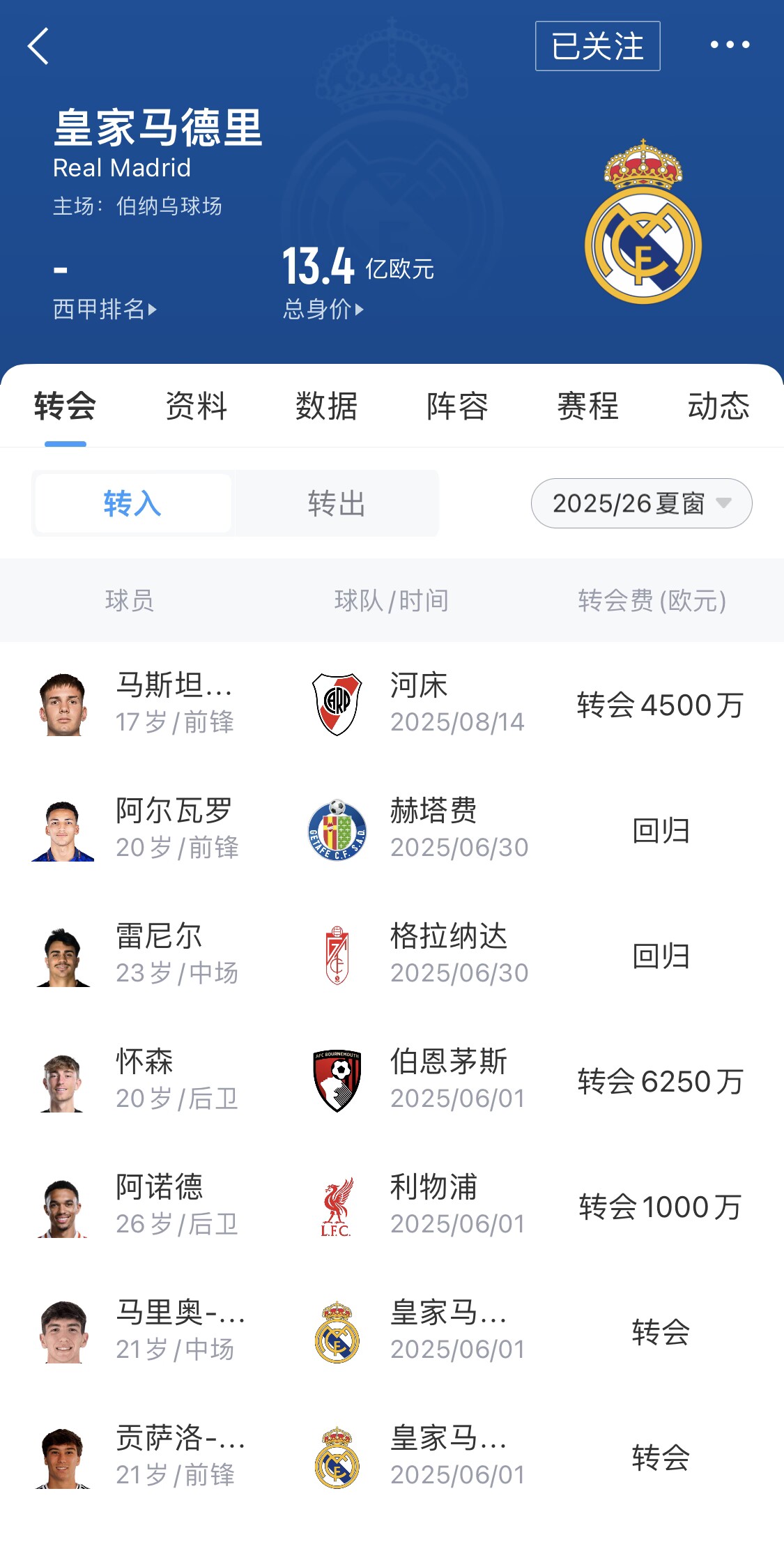The width and height of the screenshot is (784, 1544).
Task: Switch to the 资料 tab
Action: (x=196, y=406)
